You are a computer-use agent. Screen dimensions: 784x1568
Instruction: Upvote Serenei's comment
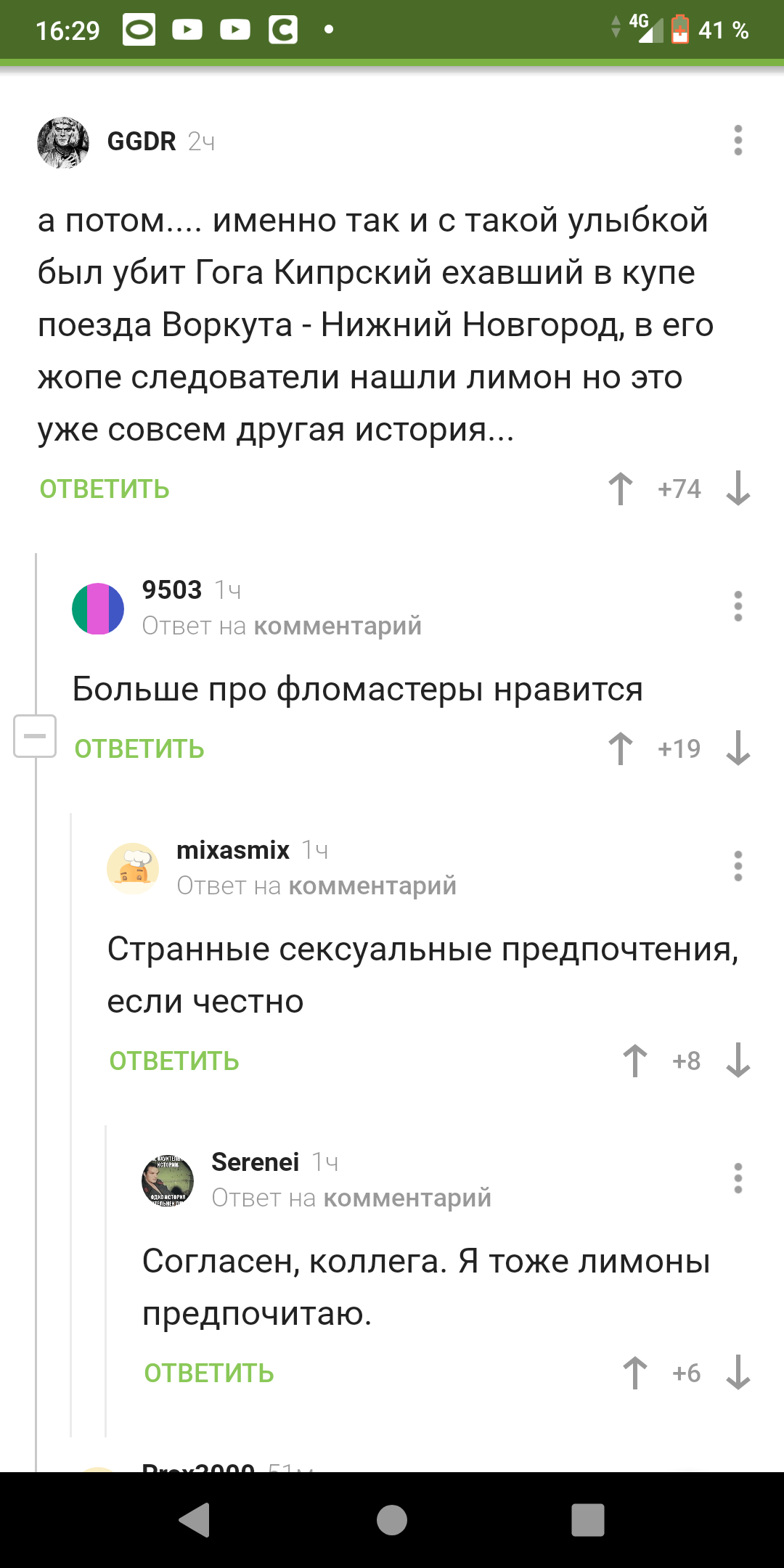pyautogui.click(x=635, y=1373)
